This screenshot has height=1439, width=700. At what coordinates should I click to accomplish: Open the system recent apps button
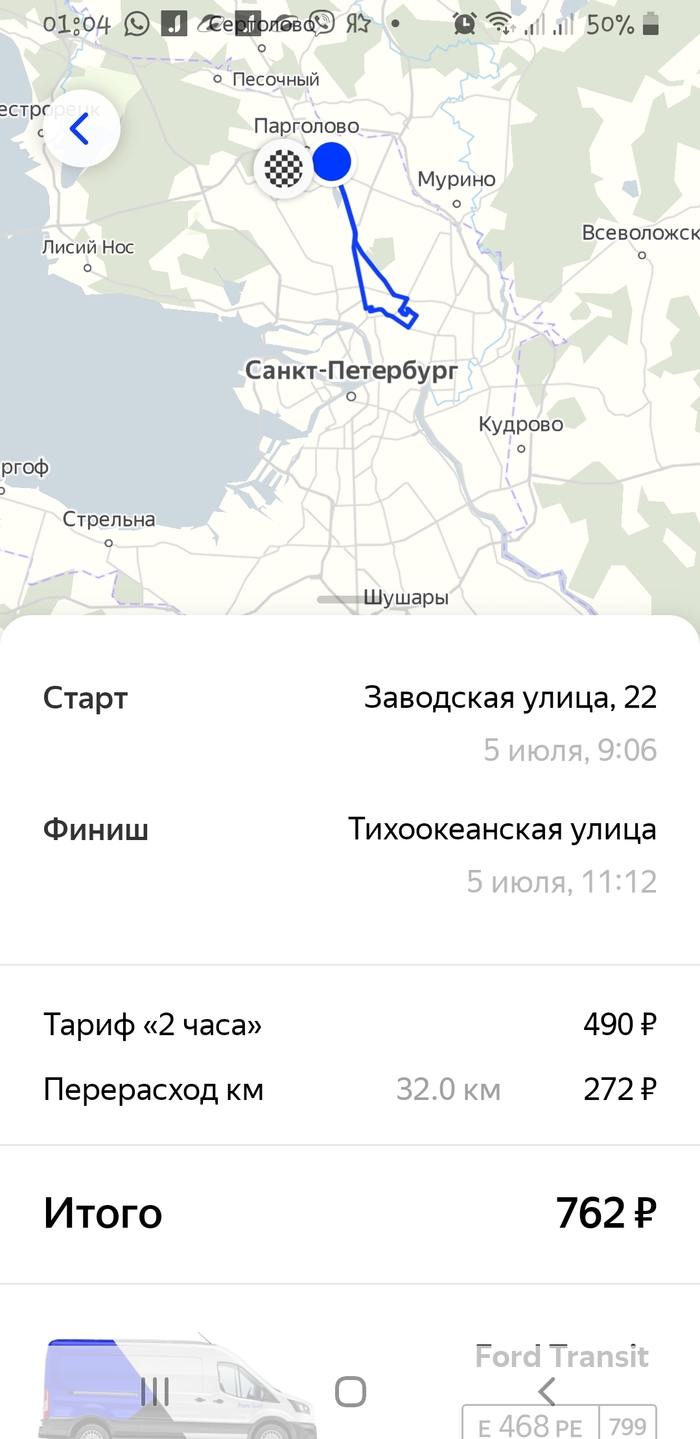[x=155, y=1391]
